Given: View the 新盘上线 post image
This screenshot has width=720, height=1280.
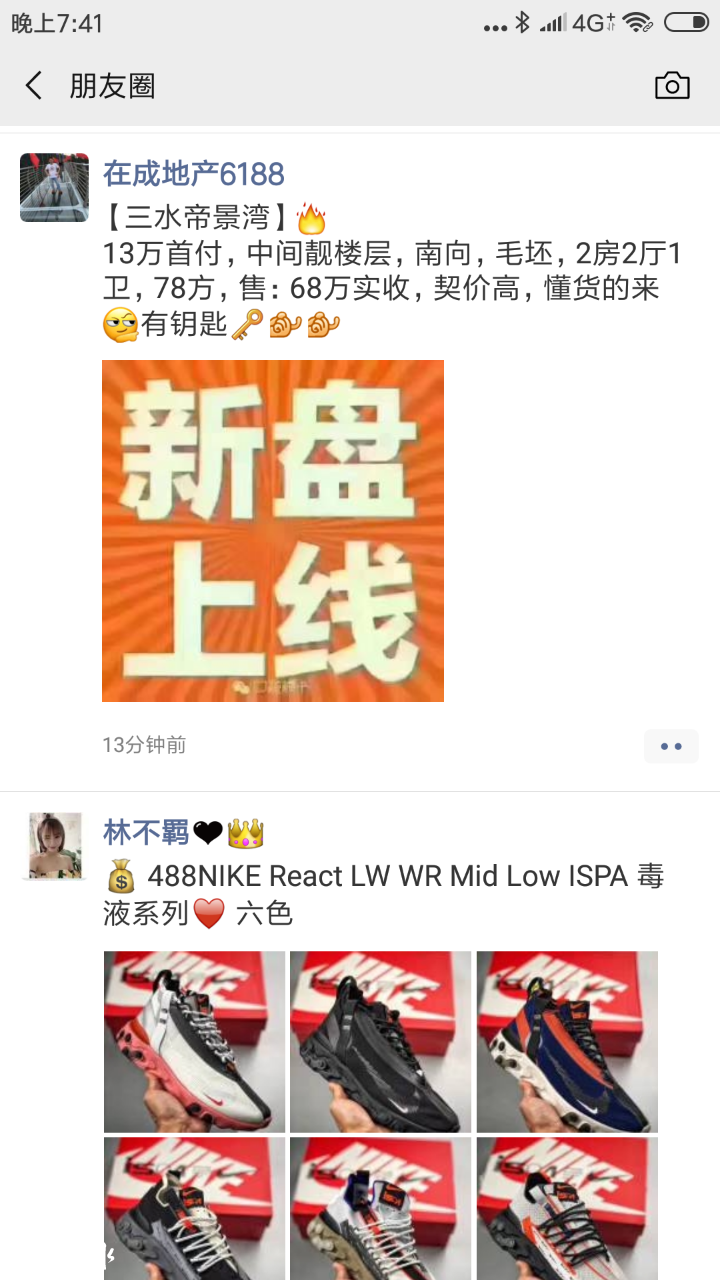Looking at the screenshot, I should 273,531.
